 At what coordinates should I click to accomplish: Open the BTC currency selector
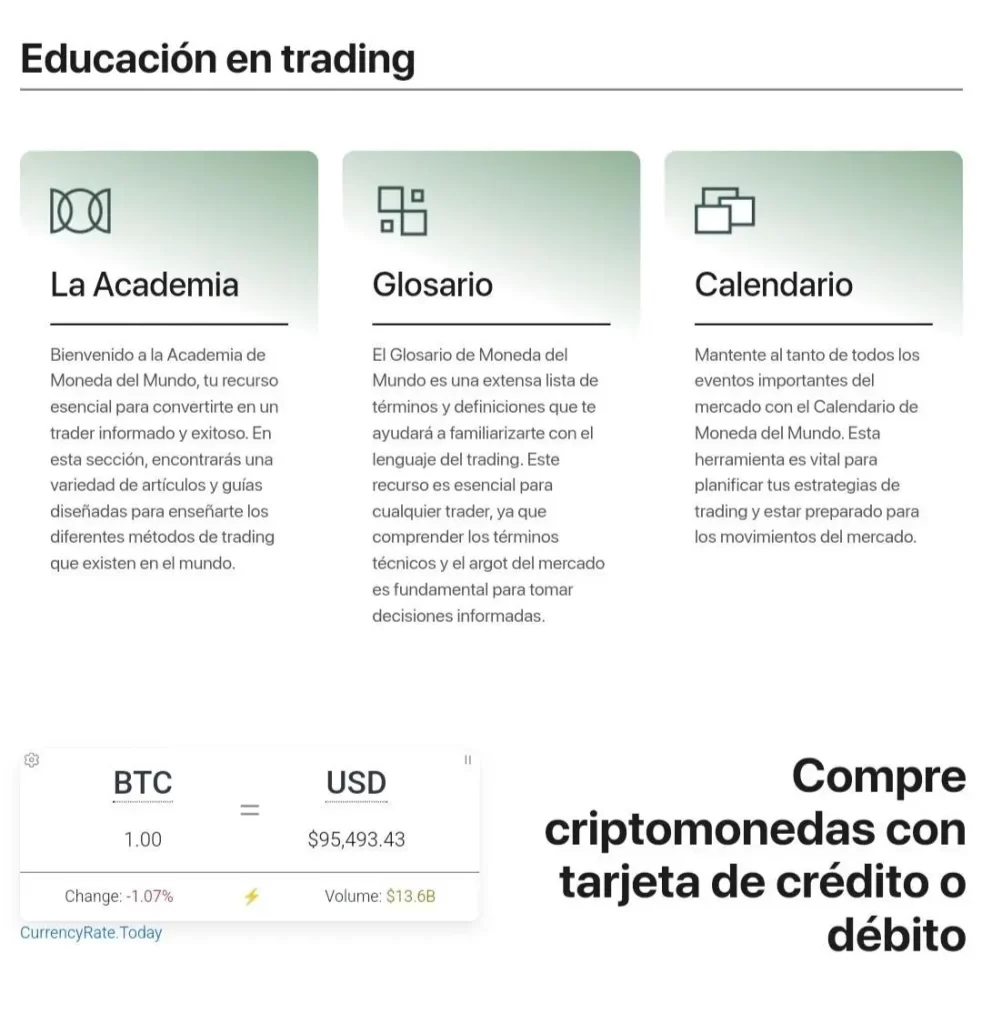[x=142, y=783]
